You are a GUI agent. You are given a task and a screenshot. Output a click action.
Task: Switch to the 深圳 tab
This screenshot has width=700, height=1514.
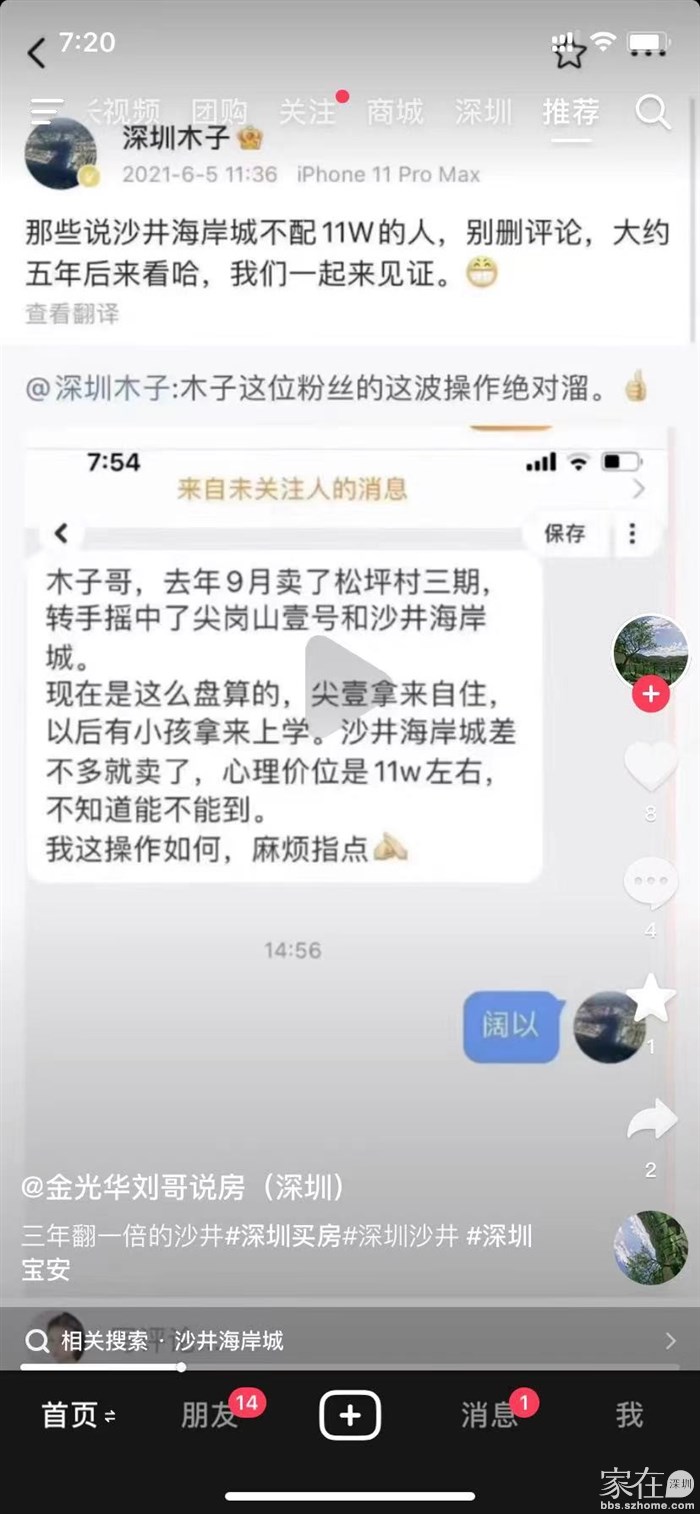(x=483, y=112)
